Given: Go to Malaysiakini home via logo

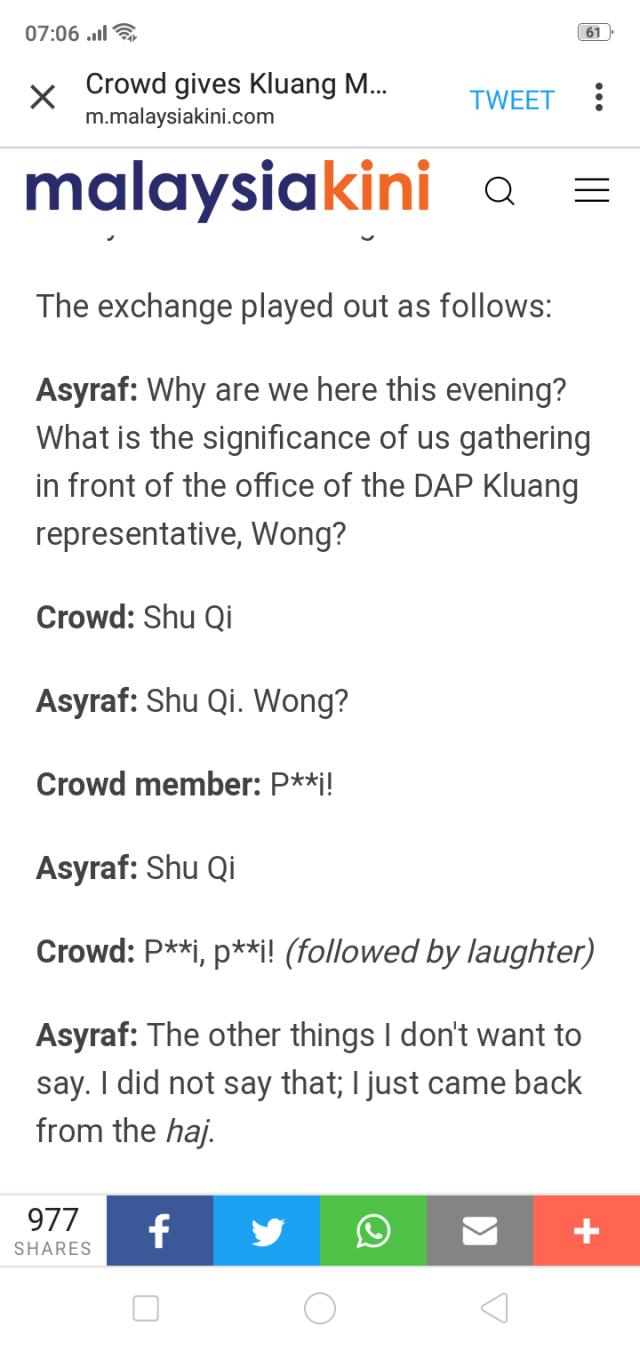Looking at the screenshot, I should tap(228, 189).
